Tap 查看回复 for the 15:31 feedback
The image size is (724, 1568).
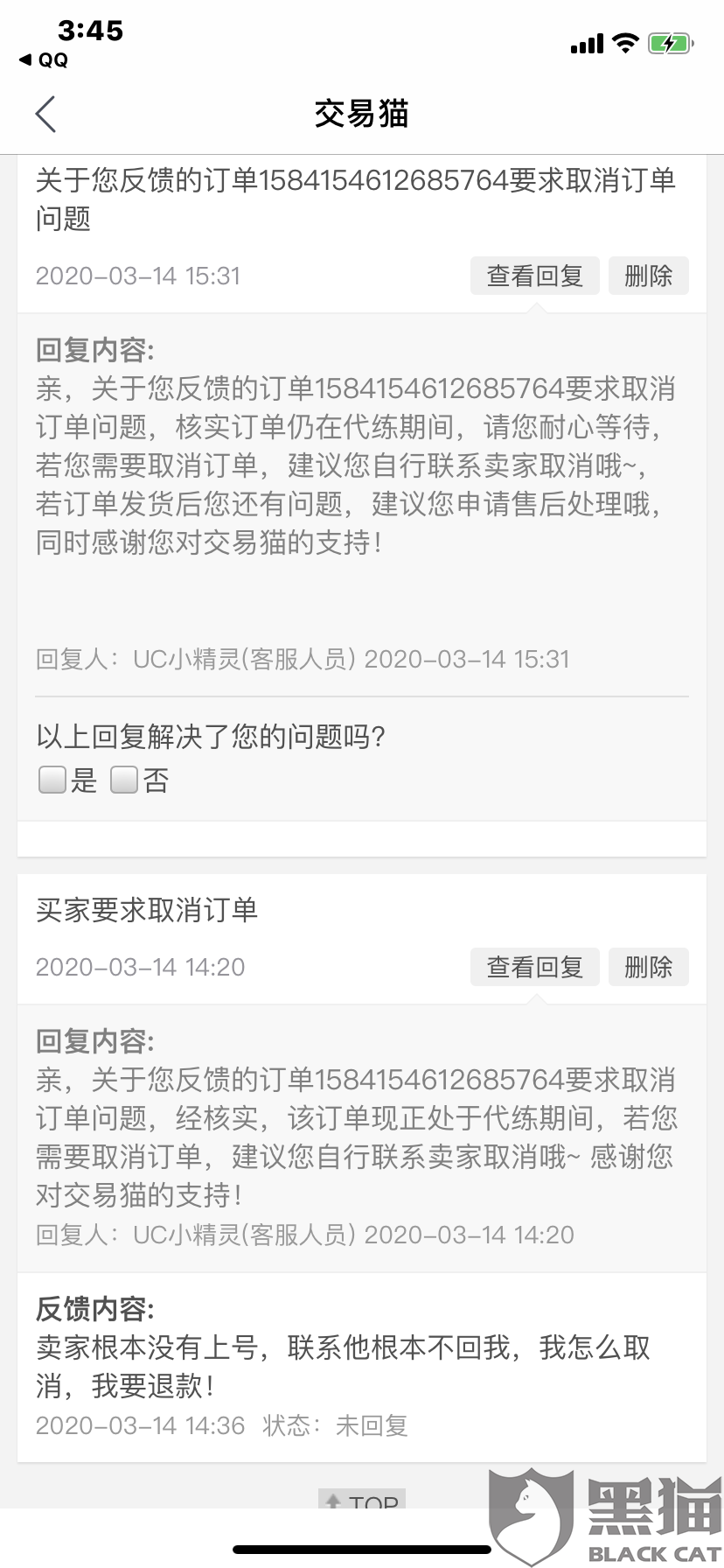[x=534, y=276]
